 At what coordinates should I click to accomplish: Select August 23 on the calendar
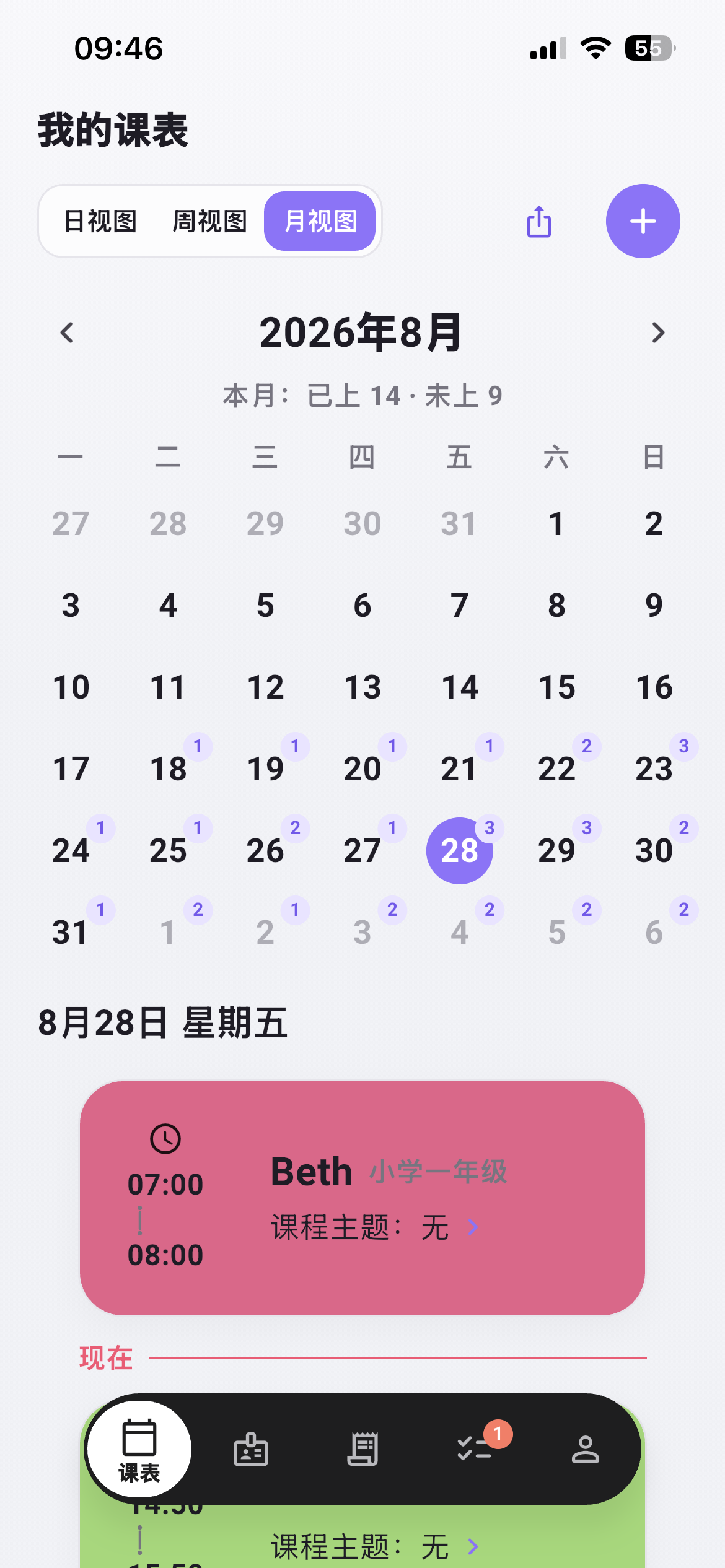[654, 769]
